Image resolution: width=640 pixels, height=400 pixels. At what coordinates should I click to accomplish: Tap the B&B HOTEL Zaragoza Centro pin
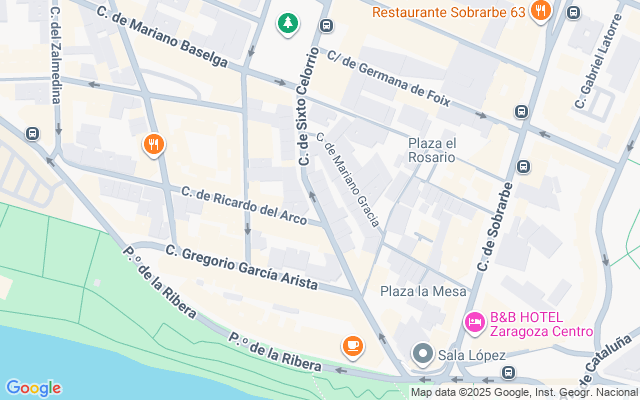coord(475,323)
